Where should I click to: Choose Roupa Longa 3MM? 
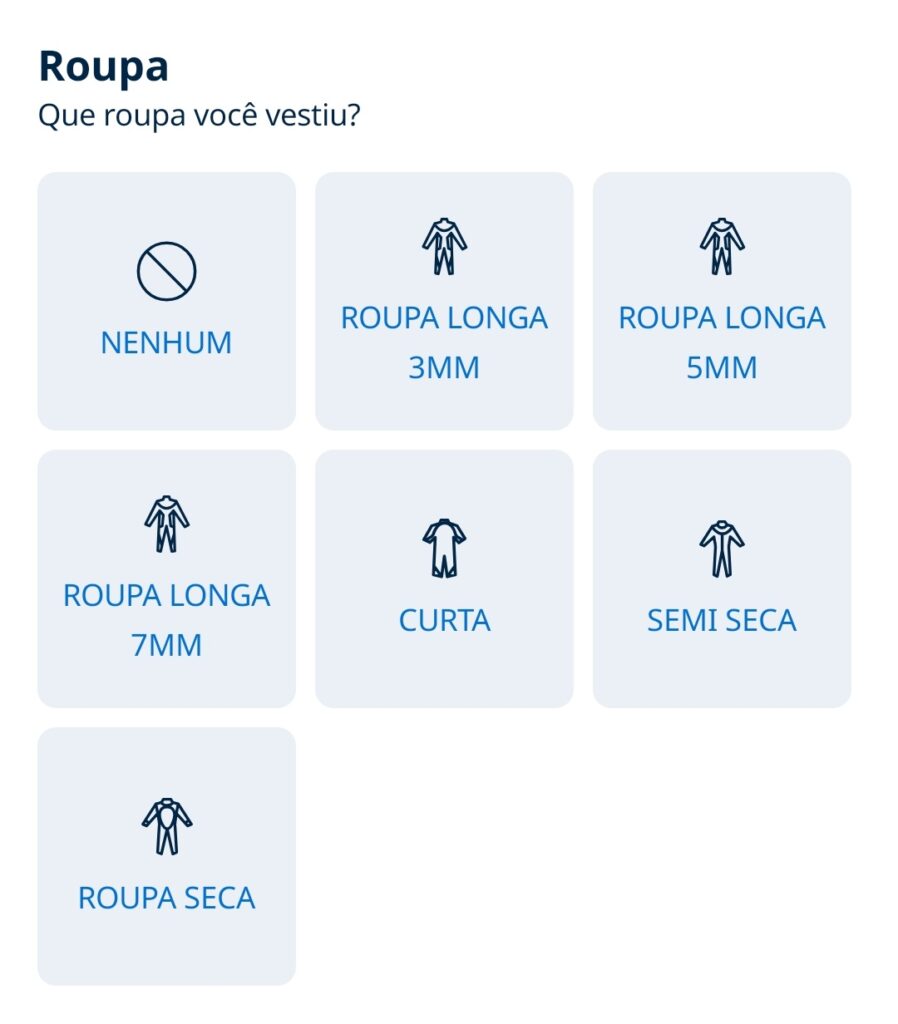(444, 301)
